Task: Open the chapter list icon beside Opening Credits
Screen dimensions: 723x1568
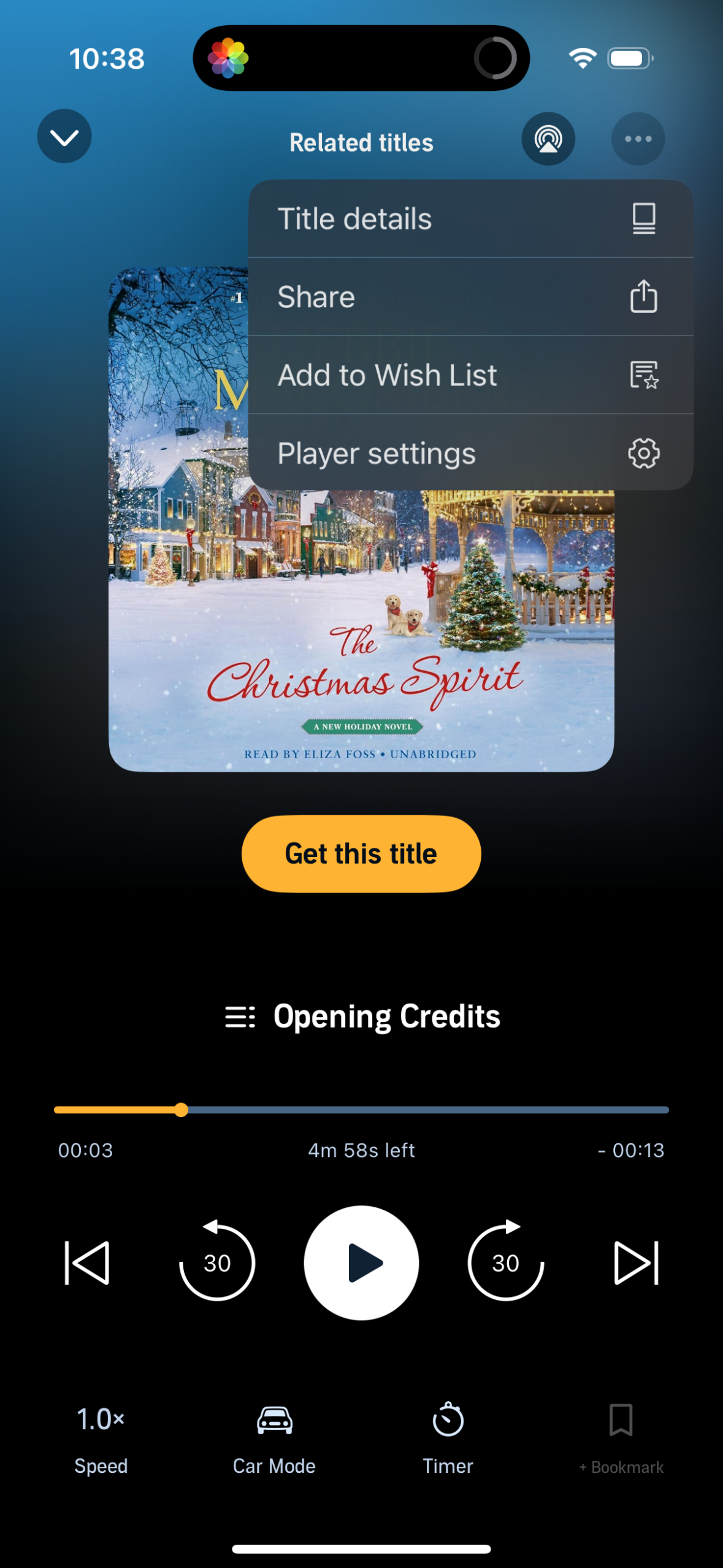Action: click(239, 1016)
